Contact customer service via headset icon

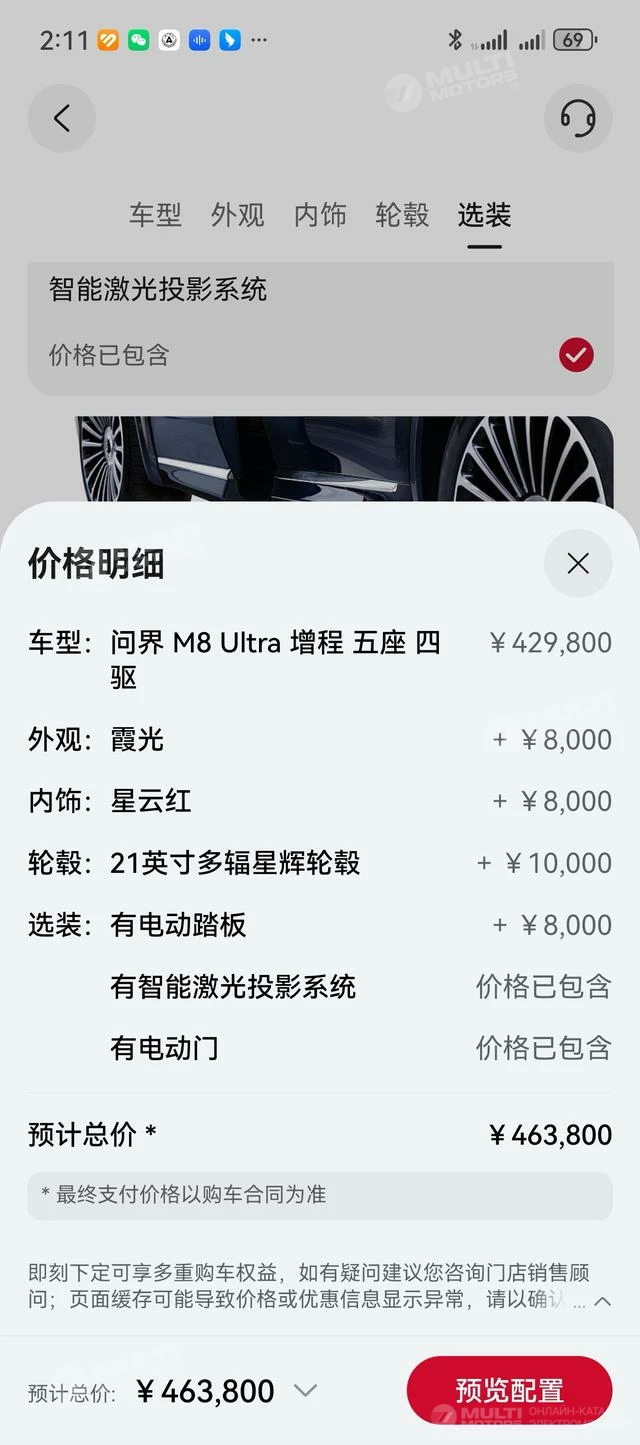[577, 119]
